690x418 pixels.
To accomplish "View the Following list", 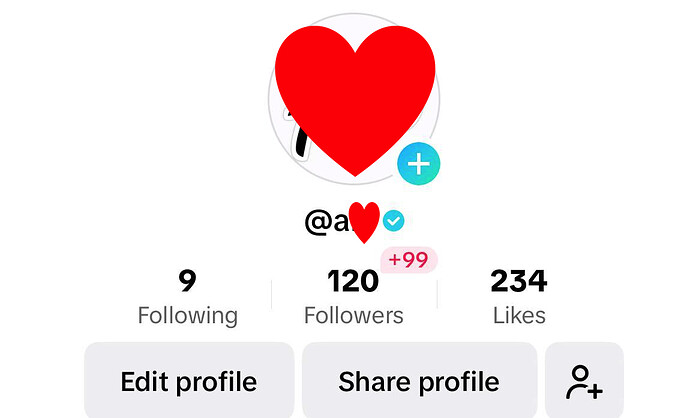I will [x=187, y=297].
